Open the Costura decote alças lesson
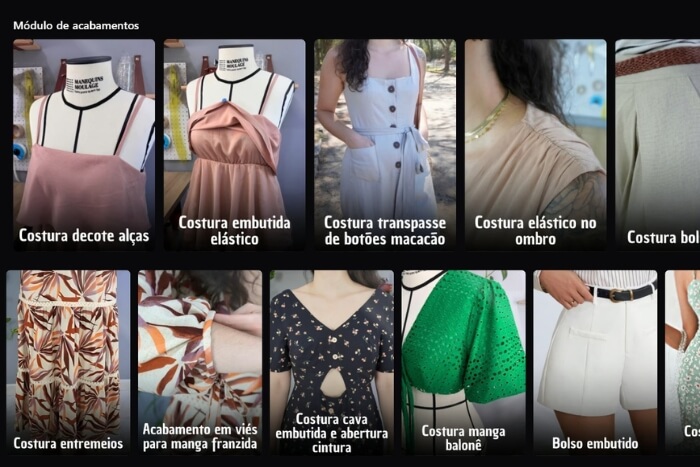This screenshot has height=467, width=700. [84, 145]
